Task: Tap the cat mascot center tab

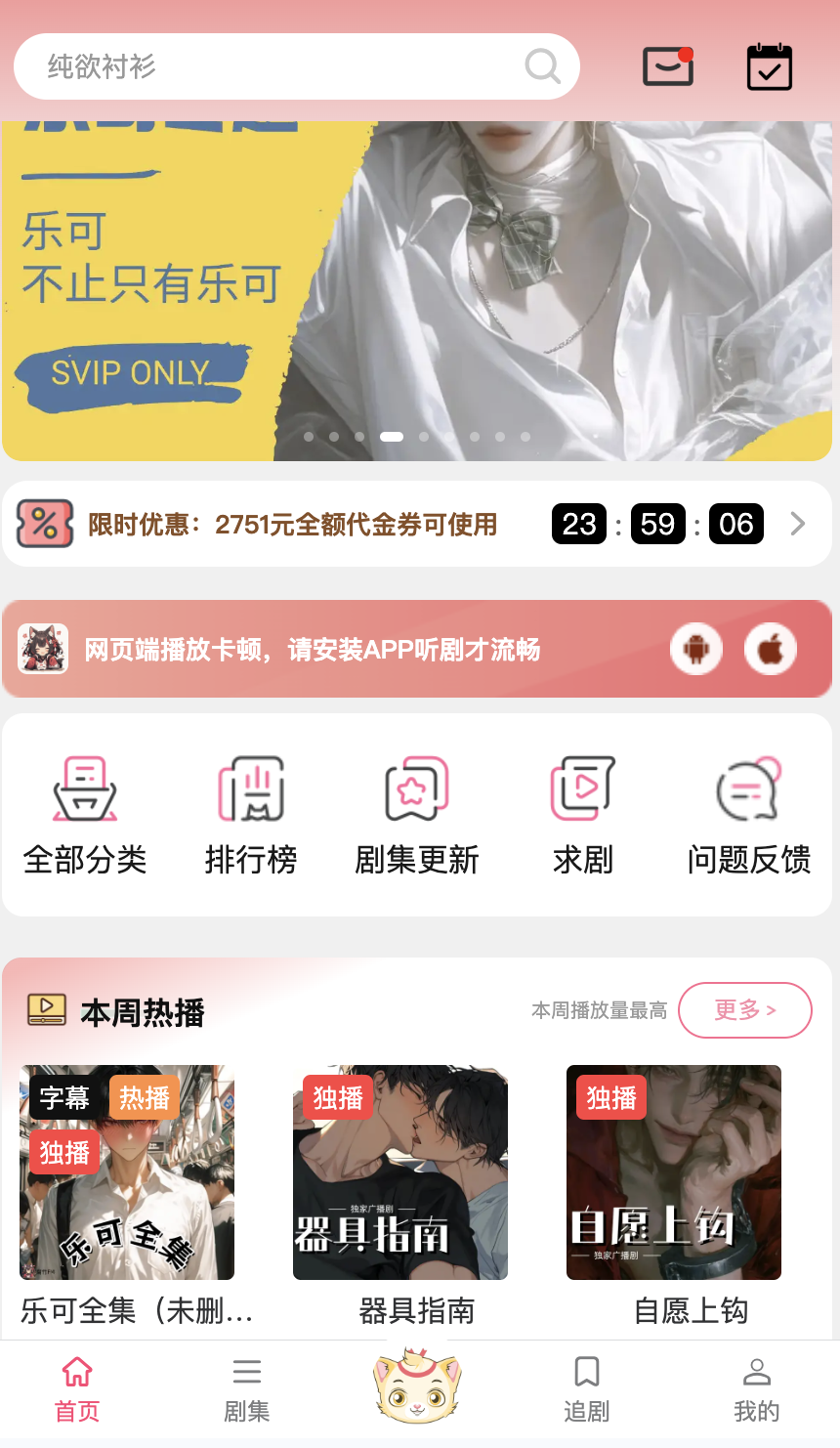Action: point(417,1387)
